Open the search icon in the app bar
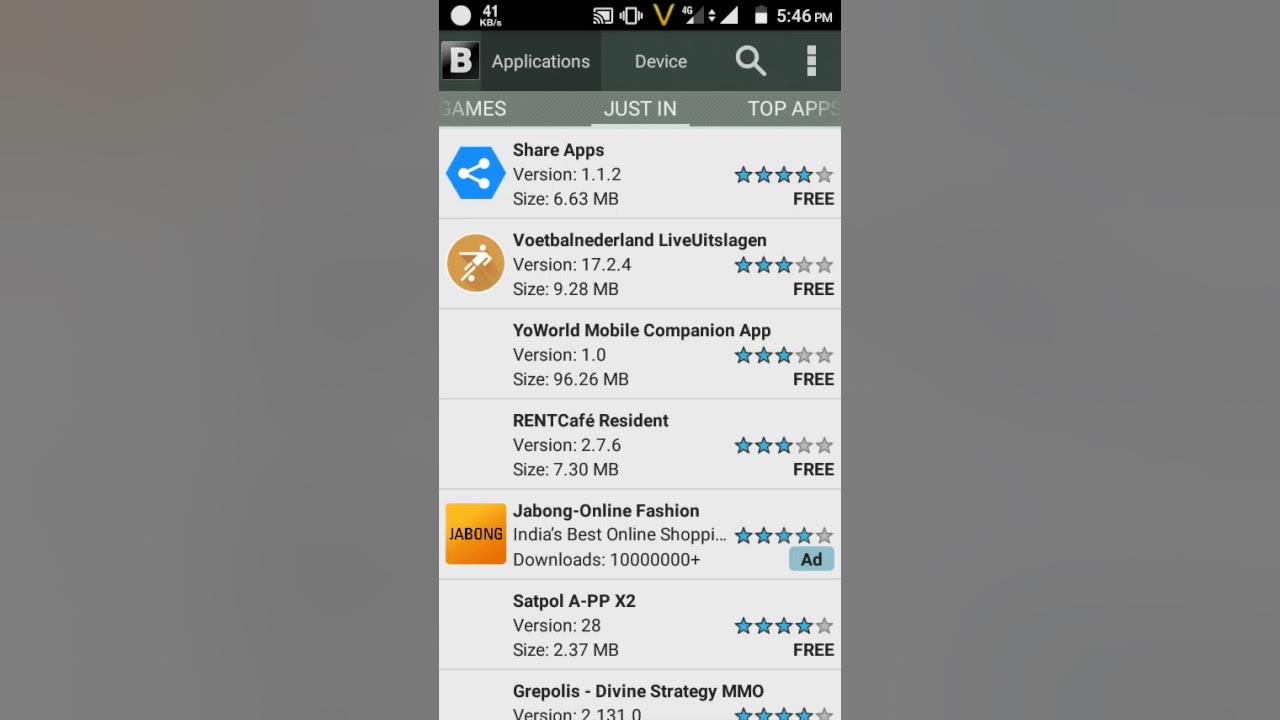1280x720 pixels. click(x=750, y=61)
